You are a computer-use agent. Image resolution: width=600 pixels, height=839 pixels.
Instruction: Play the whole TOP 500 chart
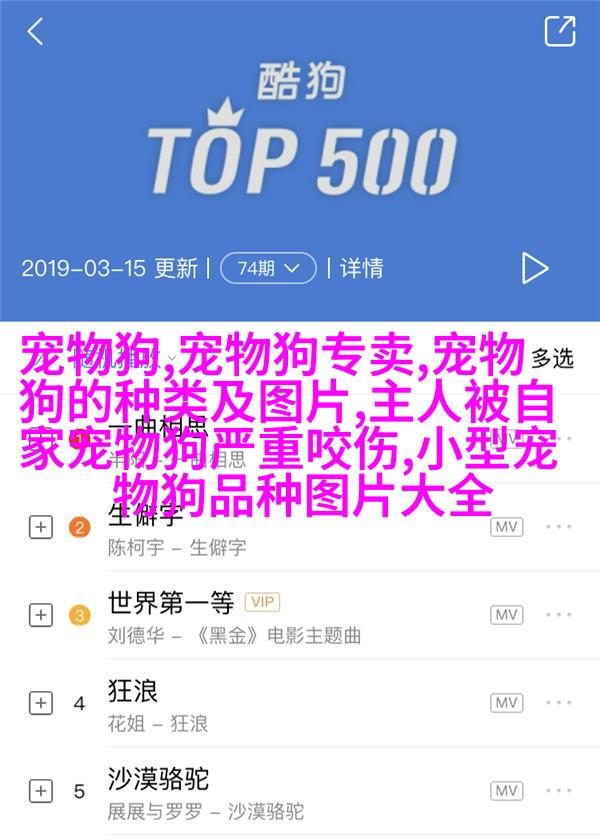click(x=534, y=267)
